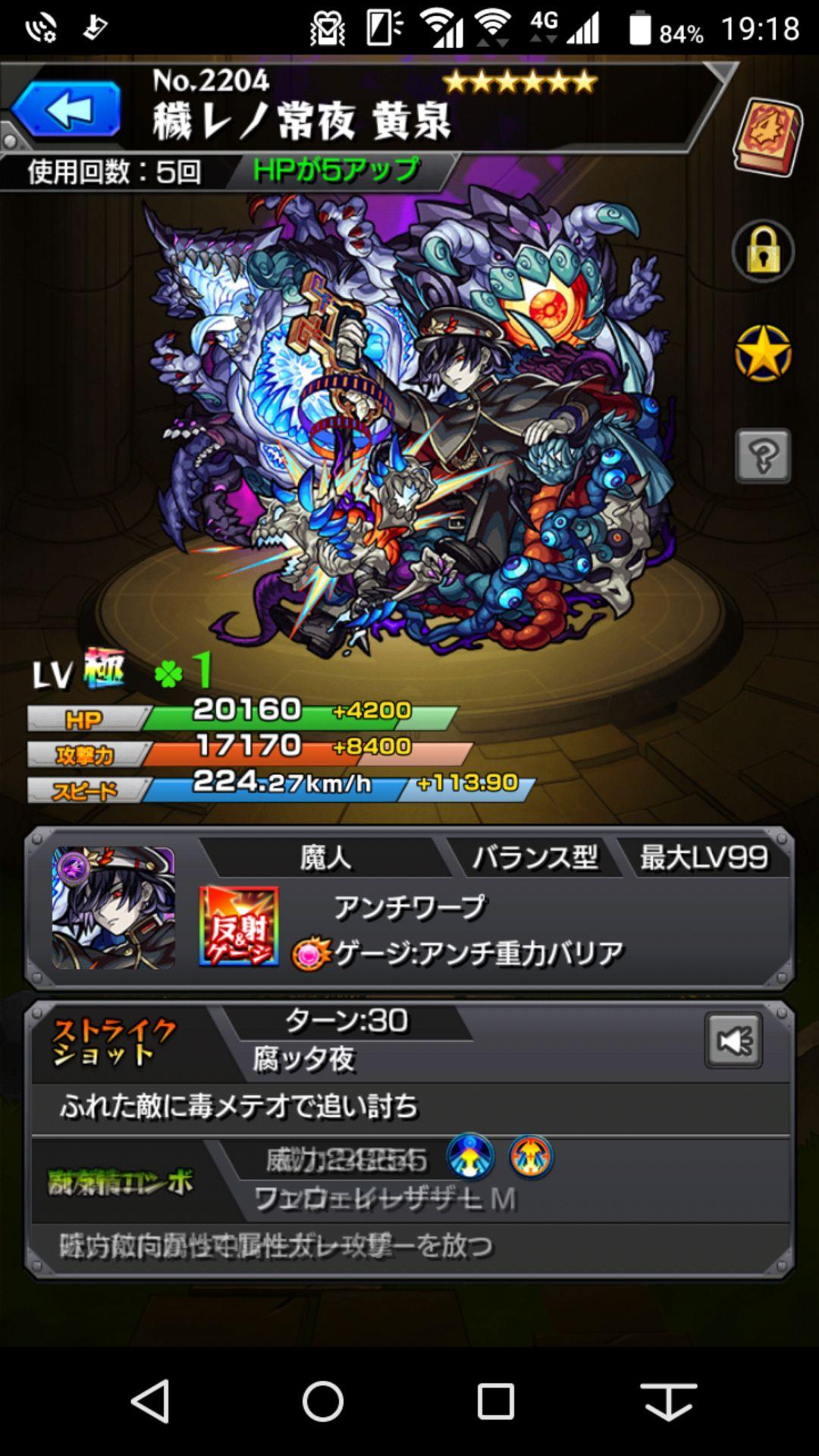
Task: Go back with the blue arrow button
Action: click(67, 111)
